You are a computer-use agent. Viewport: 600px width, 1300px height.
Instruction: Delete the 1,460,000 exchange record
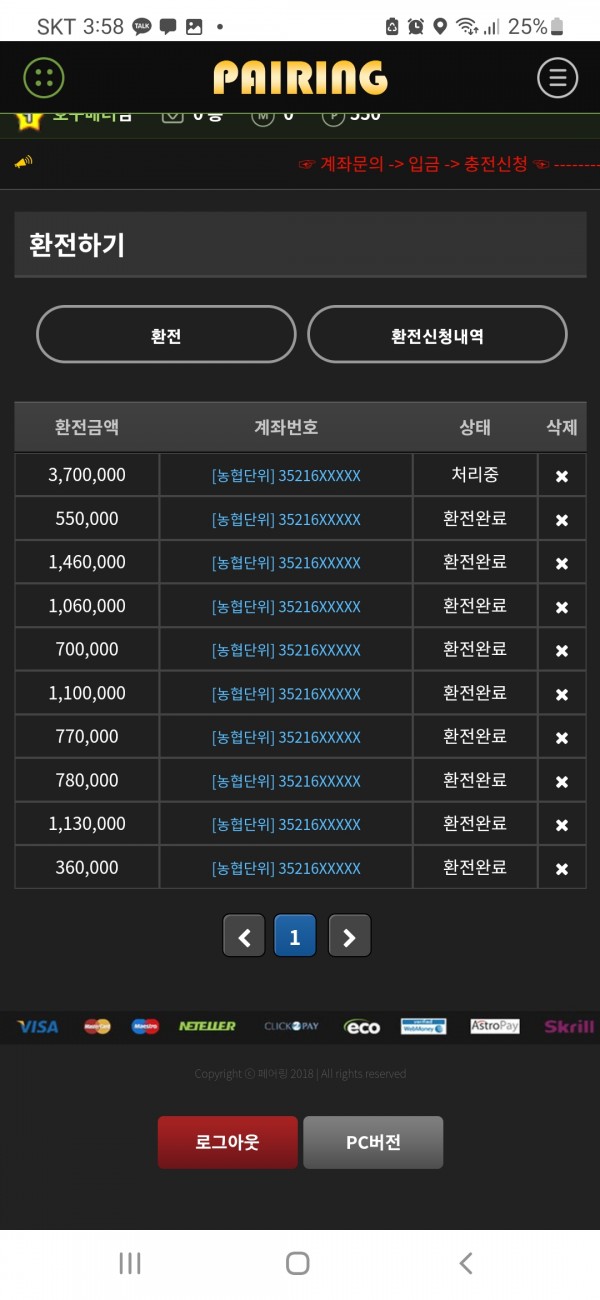pos(562,563)
